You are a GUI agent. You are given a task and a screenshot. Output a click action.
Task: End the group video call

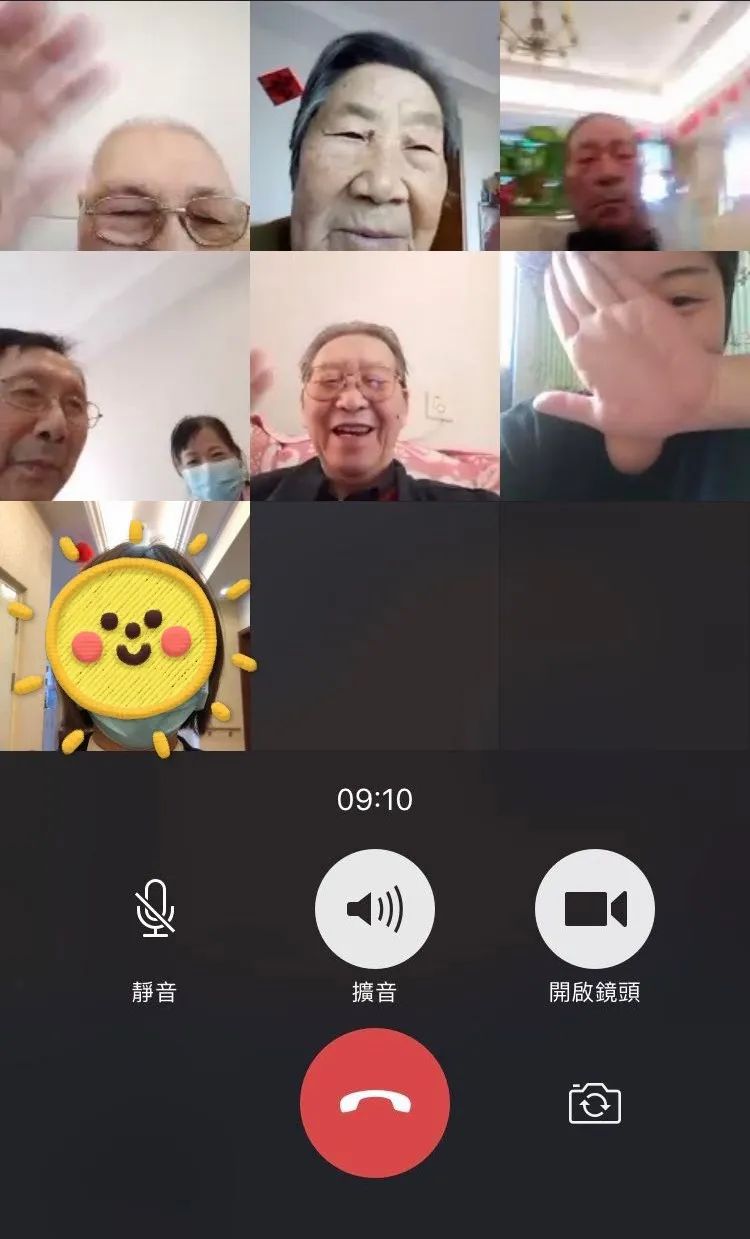tap(375, 1103)
